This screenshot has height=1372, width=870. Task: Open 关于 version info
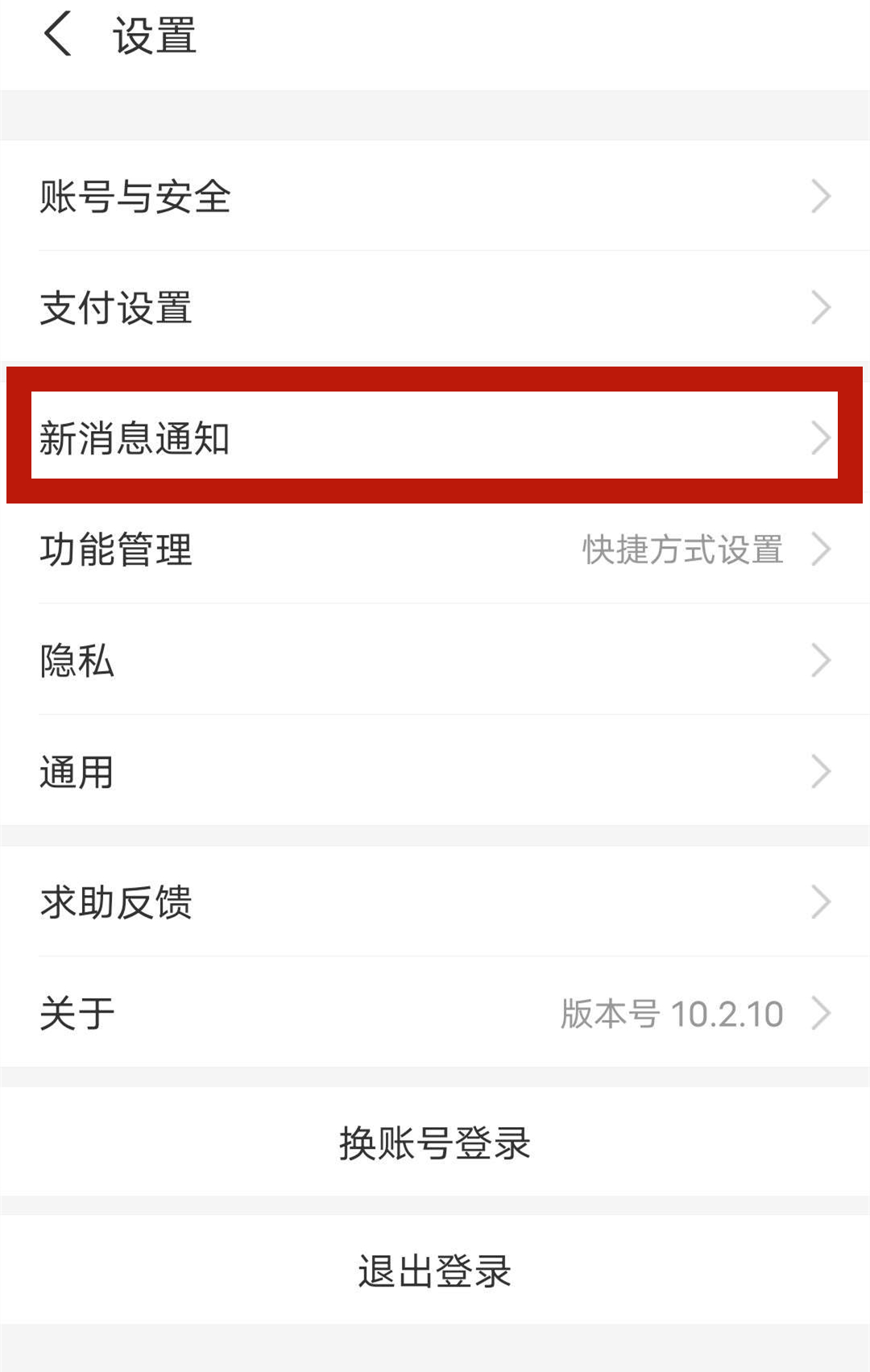coord(435,1013)
